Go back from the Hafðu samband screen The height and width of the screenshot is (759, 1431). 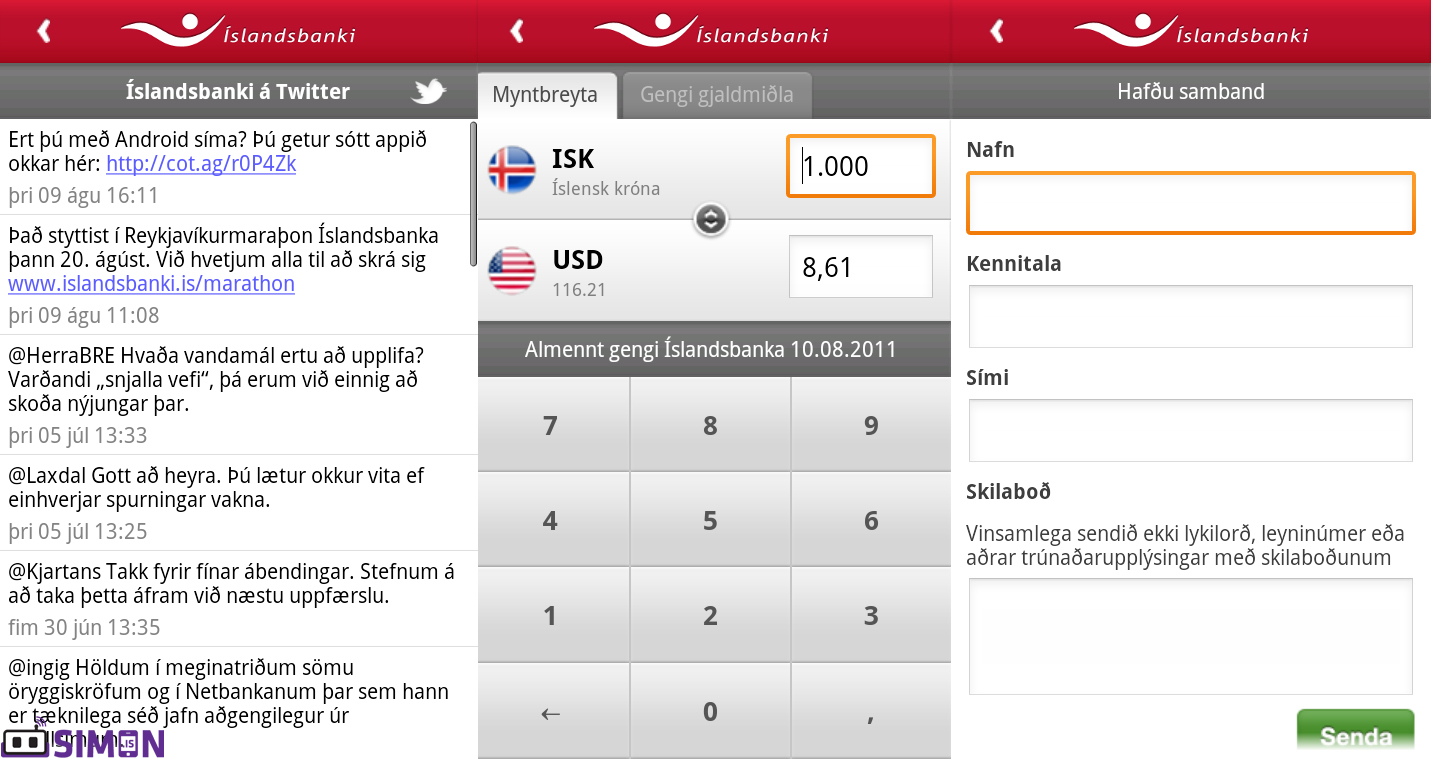tap(996, 31)
